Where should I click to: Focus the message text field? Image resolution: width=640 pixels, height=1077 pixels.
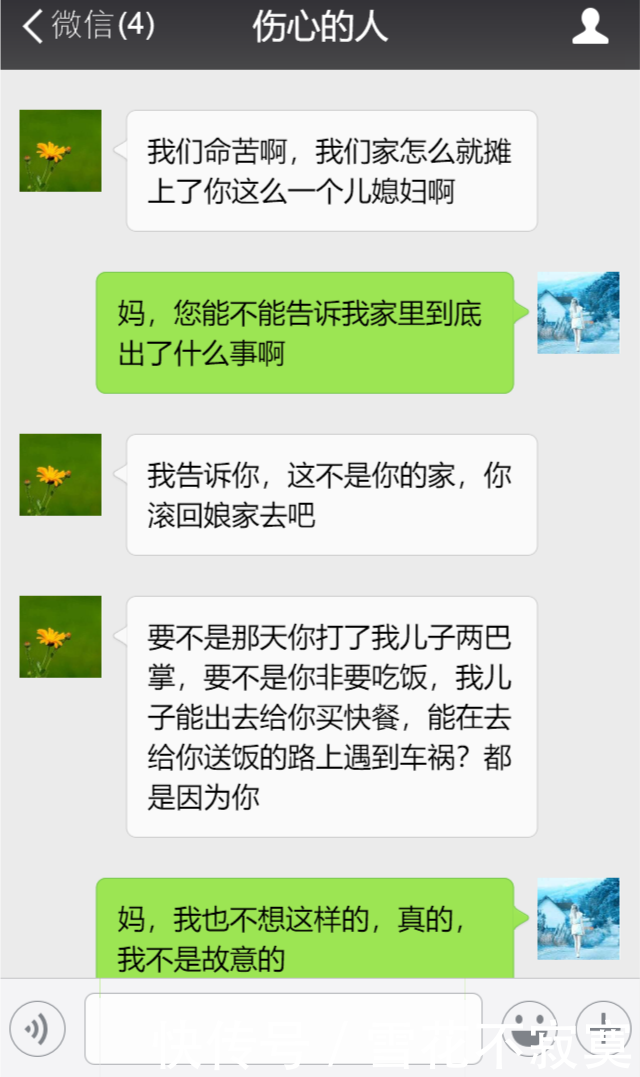[283, 1028]
